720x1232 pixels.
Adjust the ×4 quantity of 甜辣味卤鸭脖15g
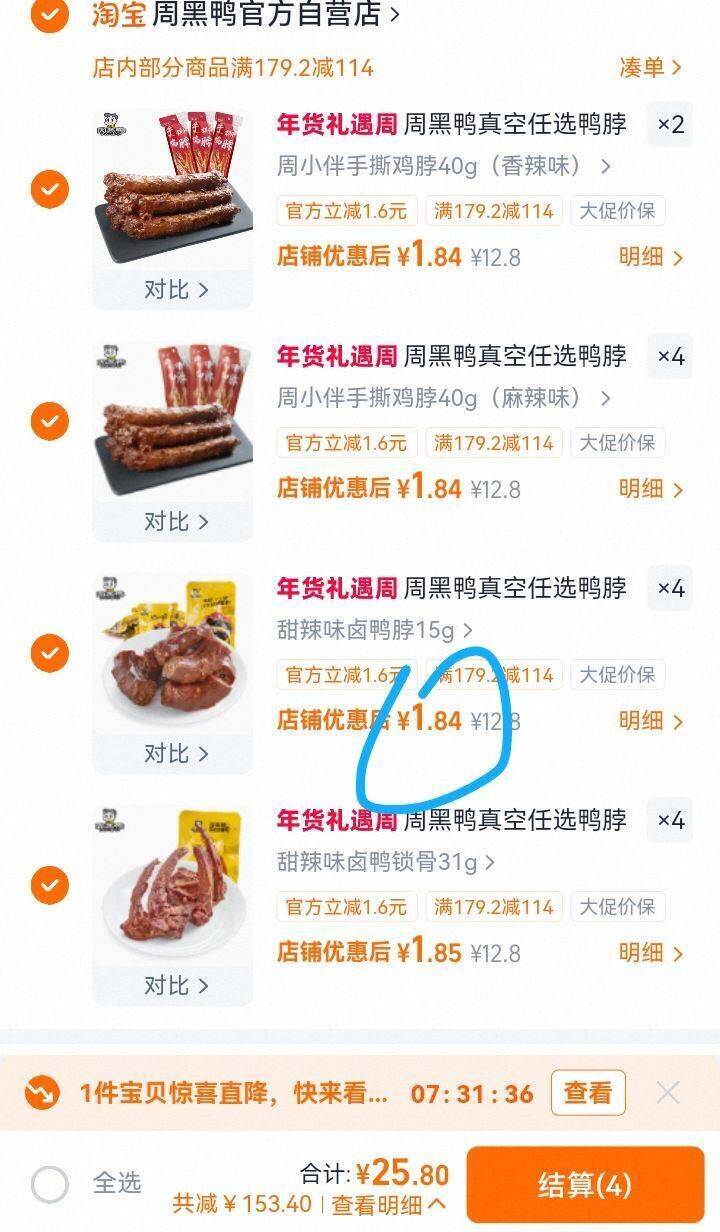(670, 588)
